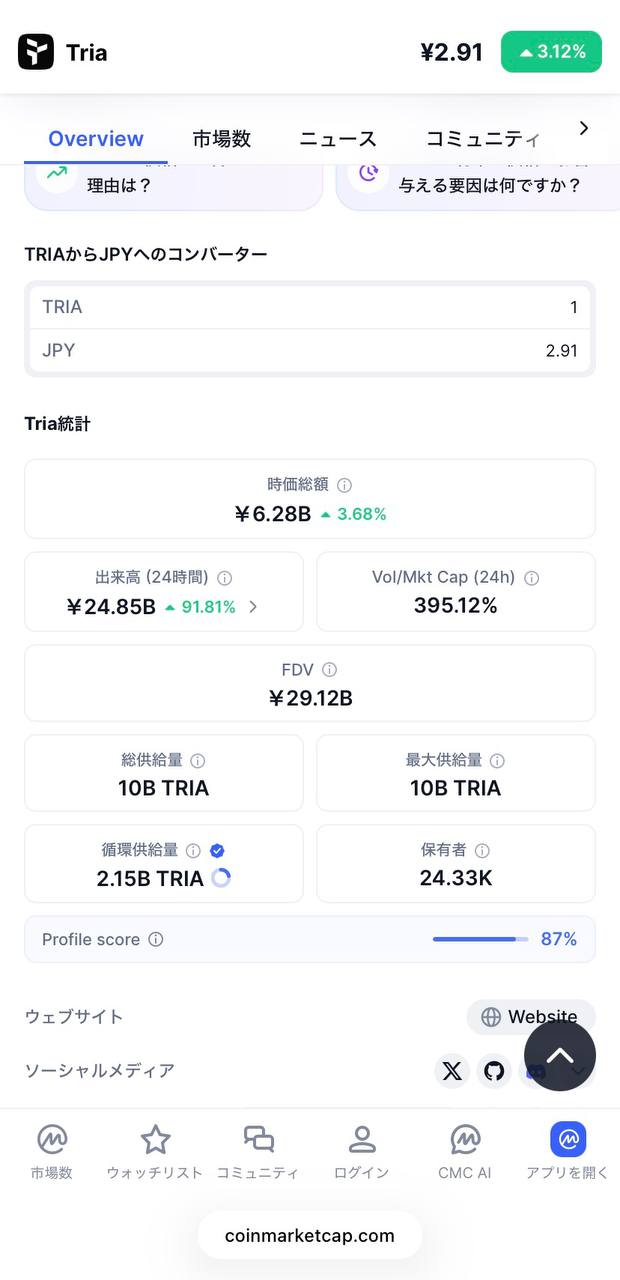
Task: Open 出来高 (24時間) volume details
Action: (x=252, y=606)
